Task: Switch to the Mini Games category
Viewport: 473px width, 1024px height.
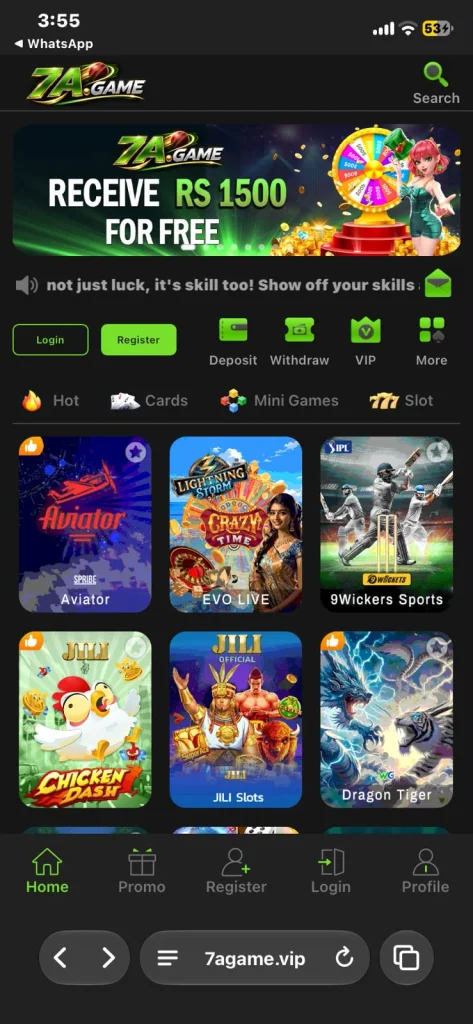Action: point(279,400)
